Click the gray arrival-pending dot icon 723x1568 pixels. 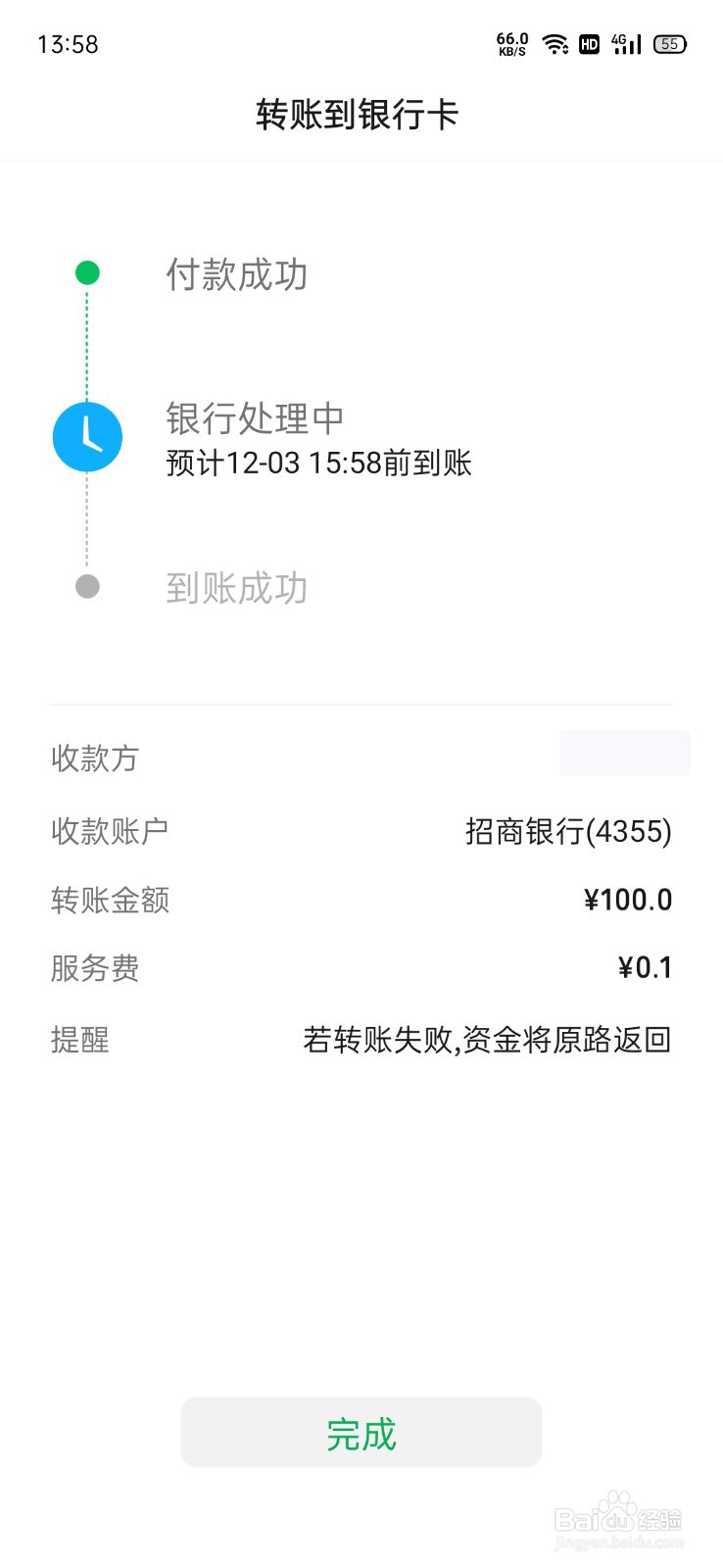88,587
